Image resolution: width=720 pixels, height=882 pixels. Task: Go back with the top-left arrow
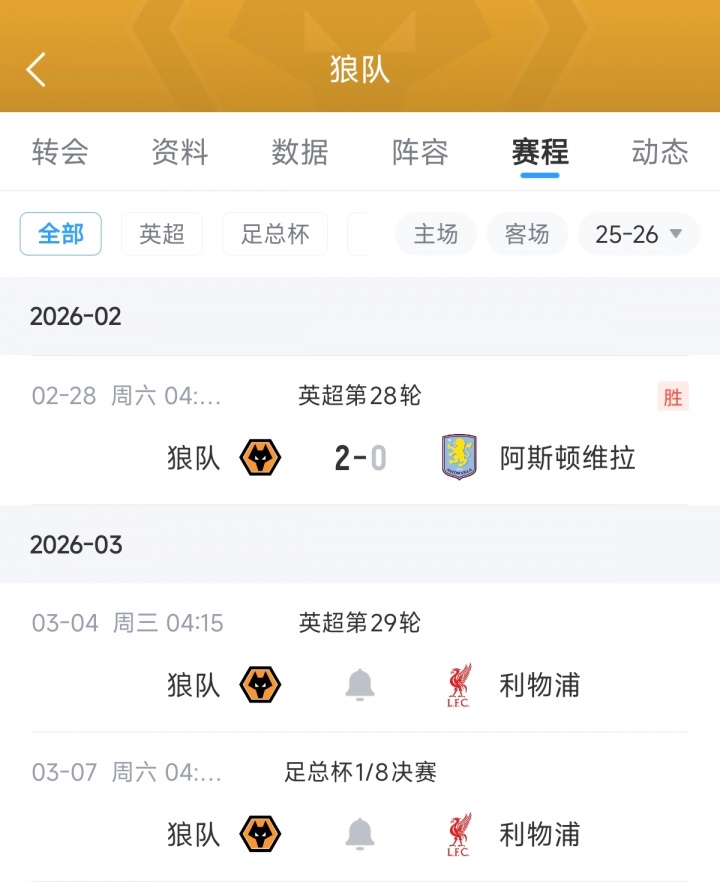(36, 70)
